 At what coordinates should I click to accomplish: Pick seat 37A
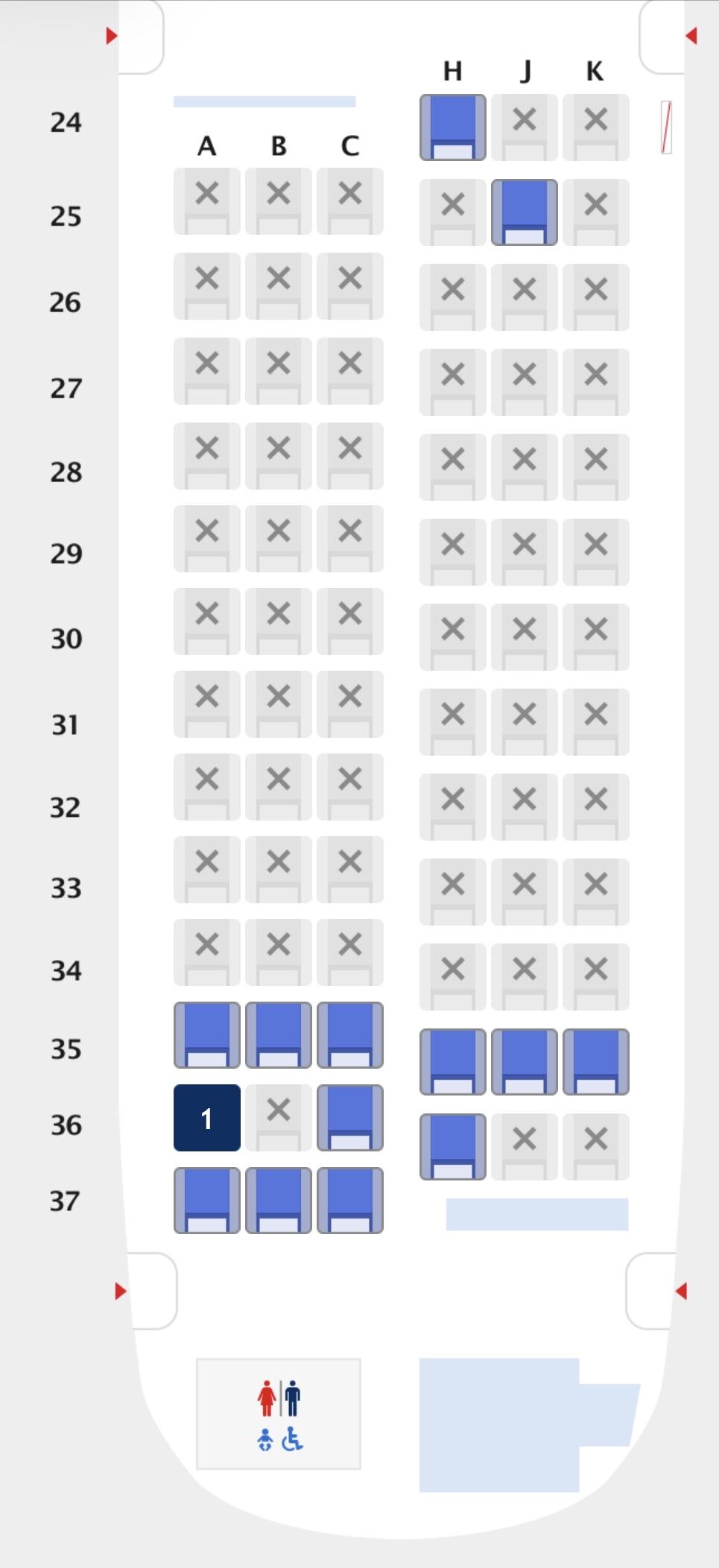tap(206, 1201)
